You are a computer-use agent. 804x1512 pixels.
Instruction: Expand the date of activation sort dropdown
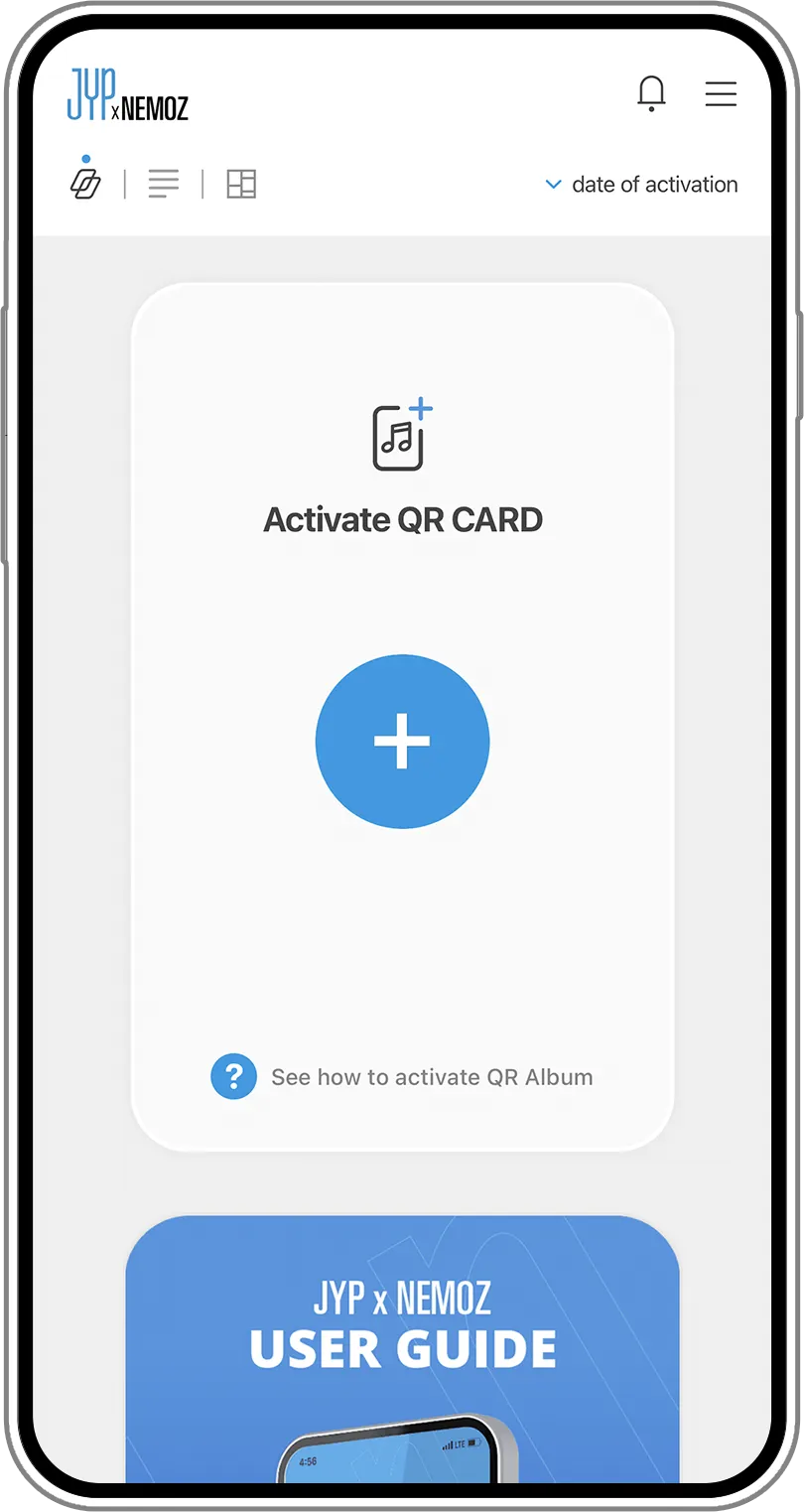pyautogui.click(x=642, y=185)
